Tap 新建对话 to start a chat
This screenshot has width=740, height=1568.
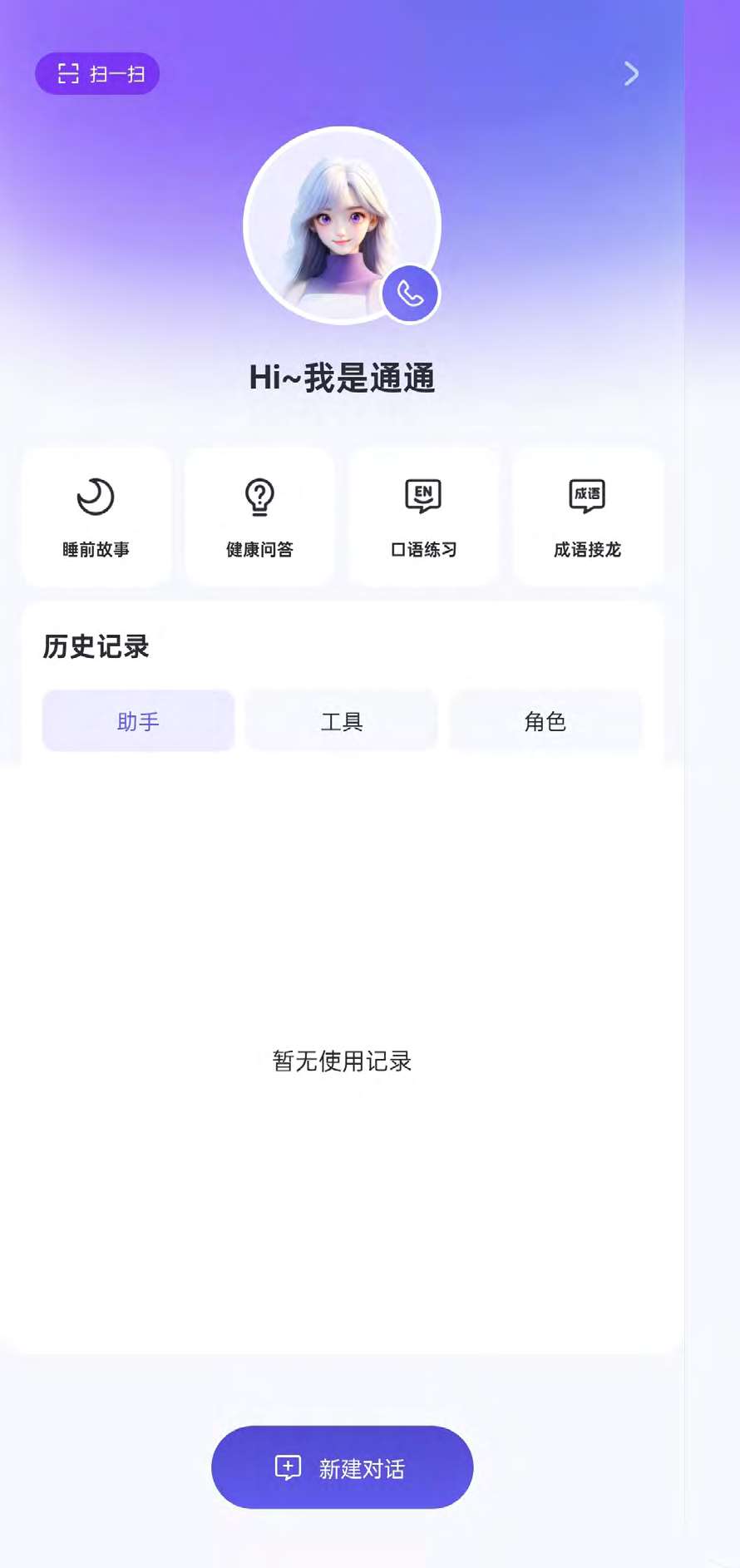pos(342,1468)
